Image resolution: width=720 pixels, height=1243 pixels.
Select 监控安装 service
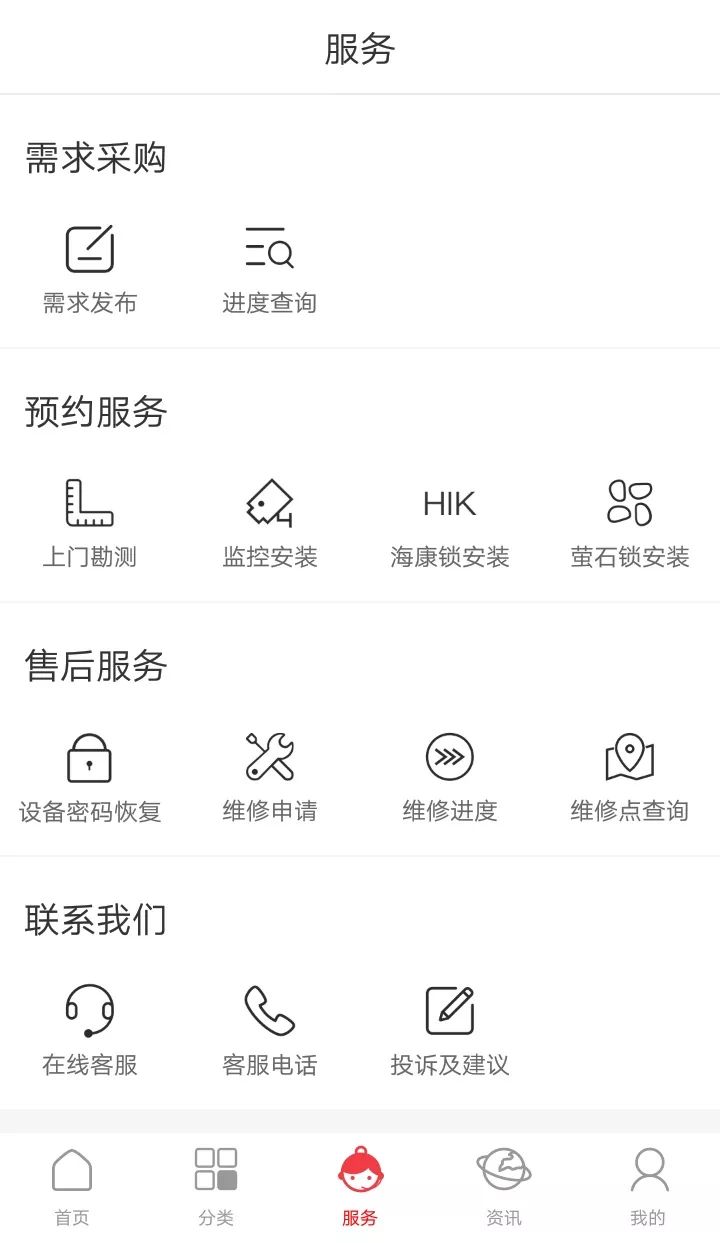pos(270,522)
